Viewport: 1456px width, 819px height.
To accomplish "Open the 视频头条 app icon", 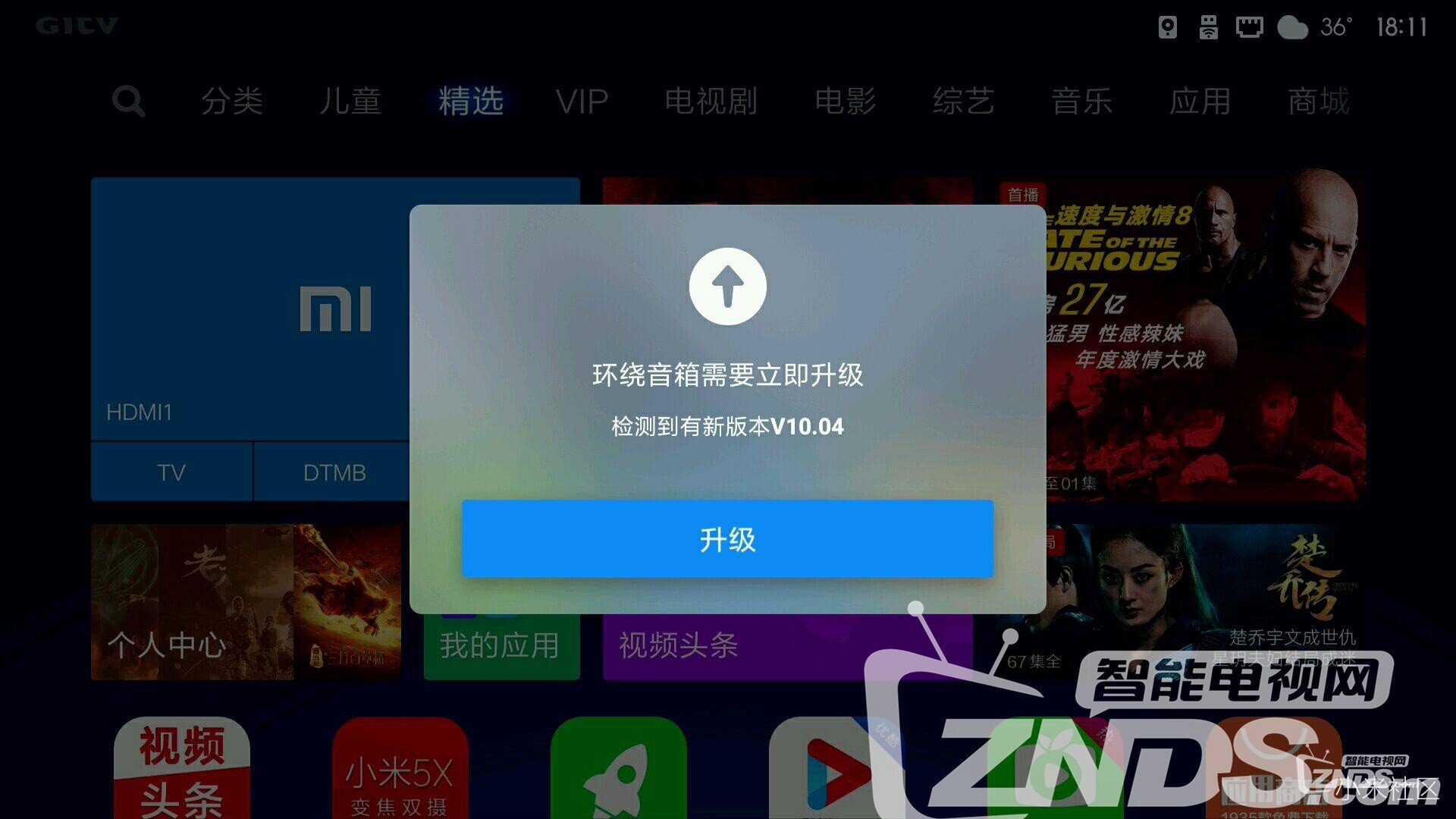I will point(182,767).
